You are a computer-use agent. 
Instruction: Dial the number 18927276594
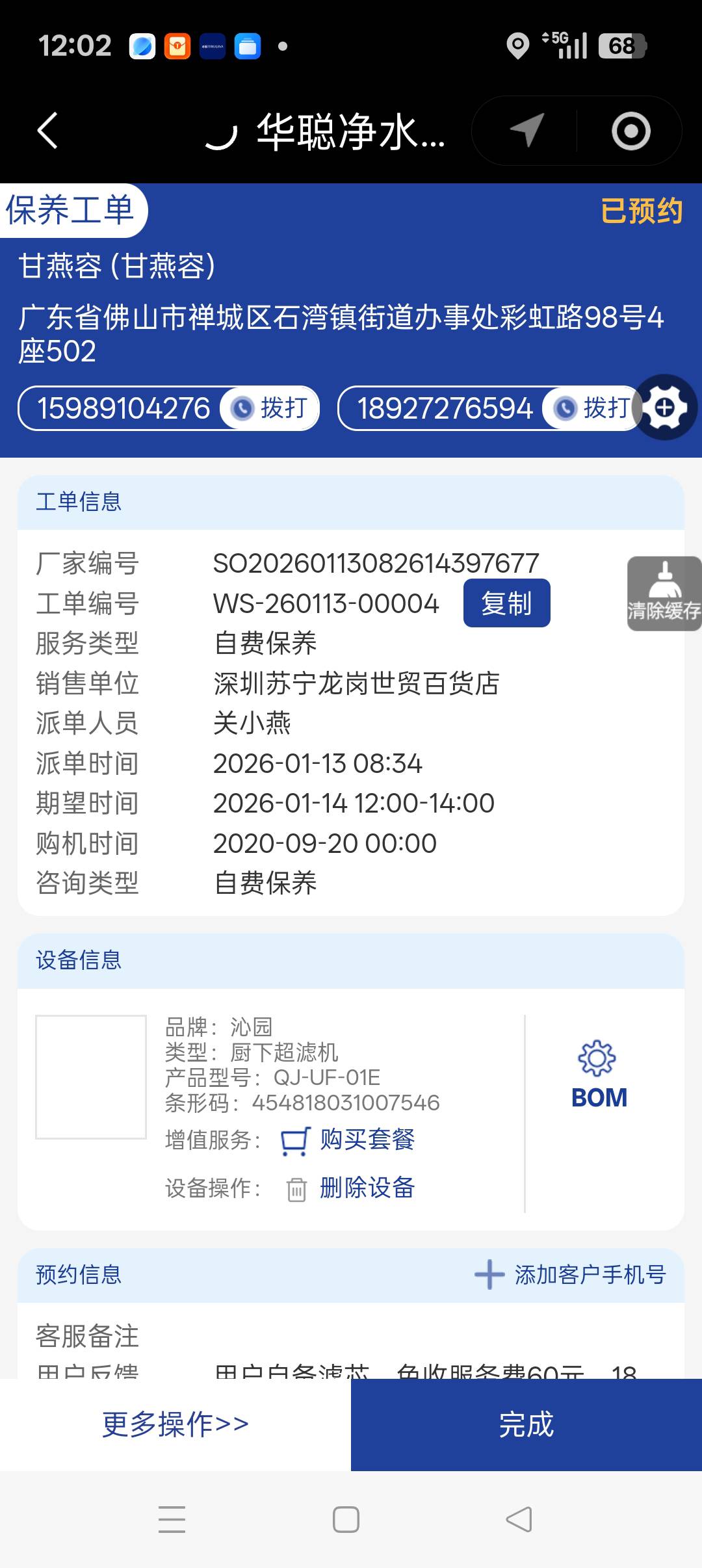[591, 408]
